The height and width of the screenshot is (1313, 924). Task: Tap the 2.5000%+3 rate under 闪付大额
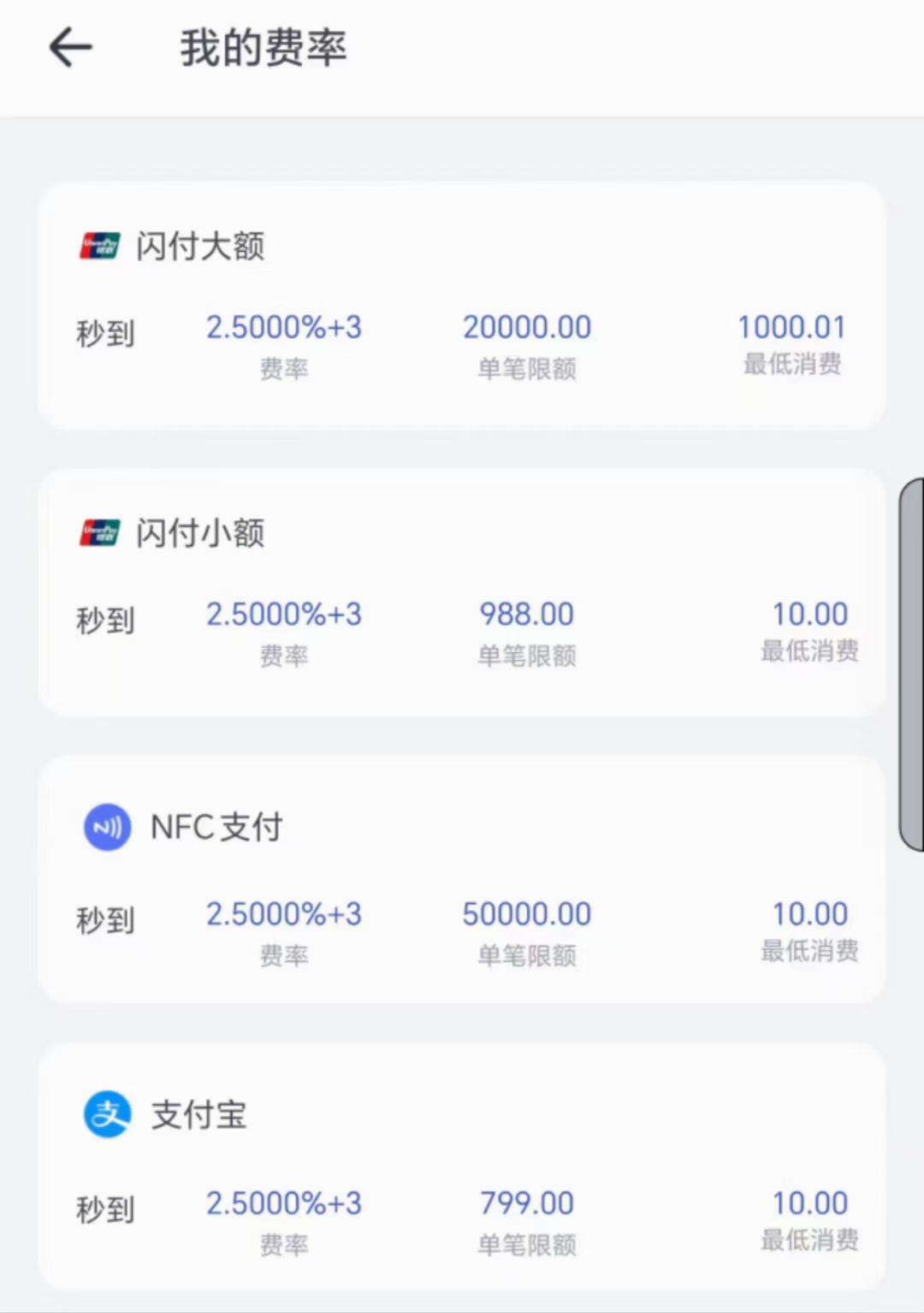(284, 328)
